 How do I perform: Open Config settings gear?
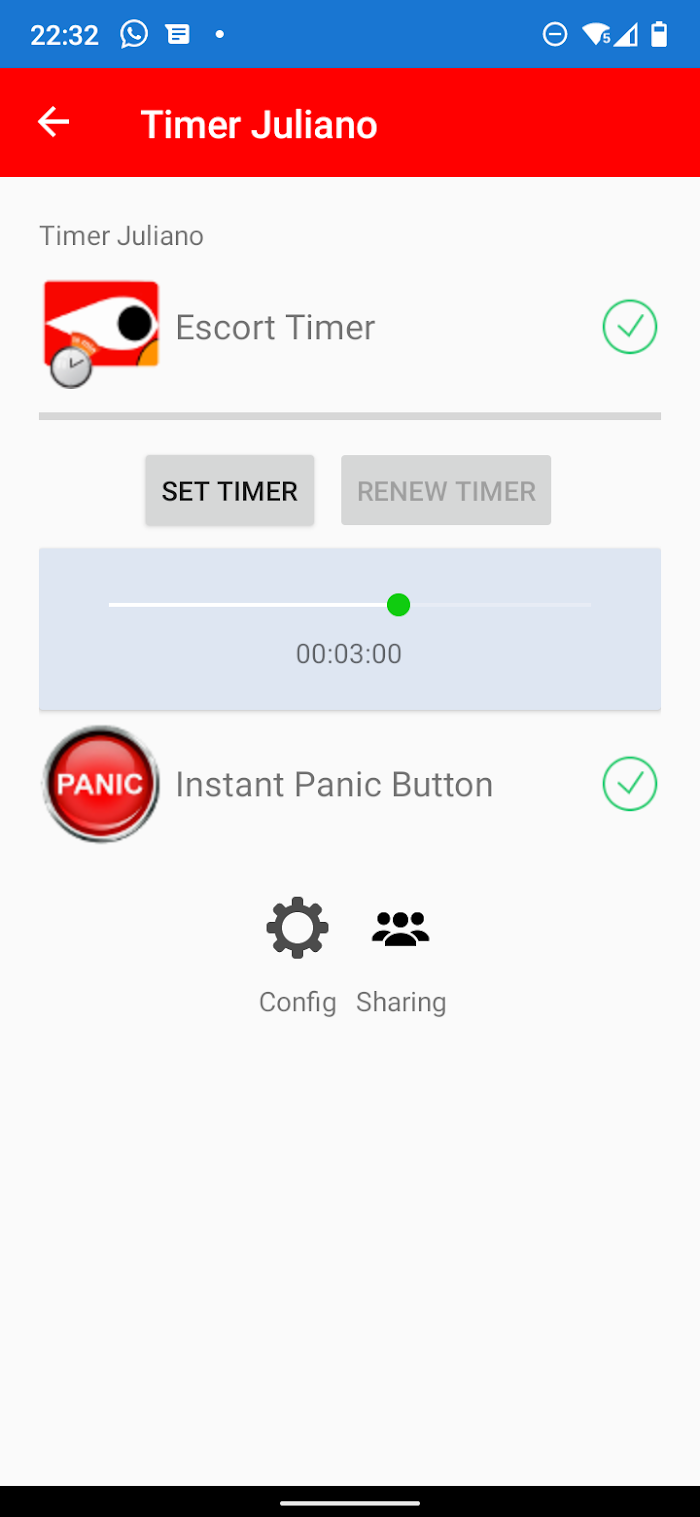pos(297,929)
